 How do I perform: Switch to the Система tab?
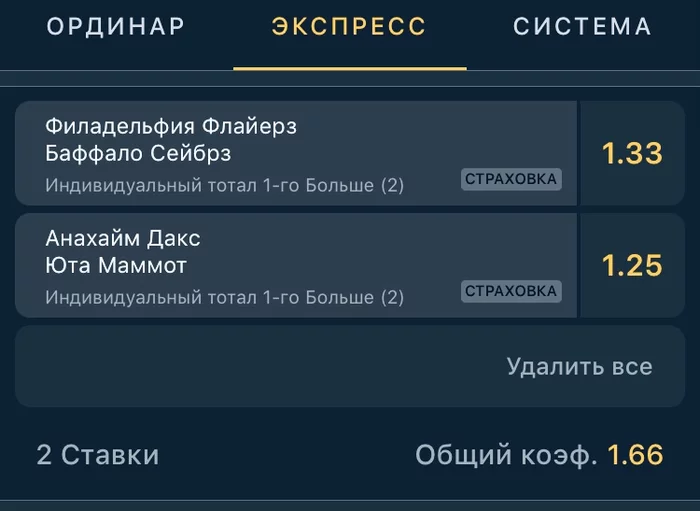pos(582,27)
